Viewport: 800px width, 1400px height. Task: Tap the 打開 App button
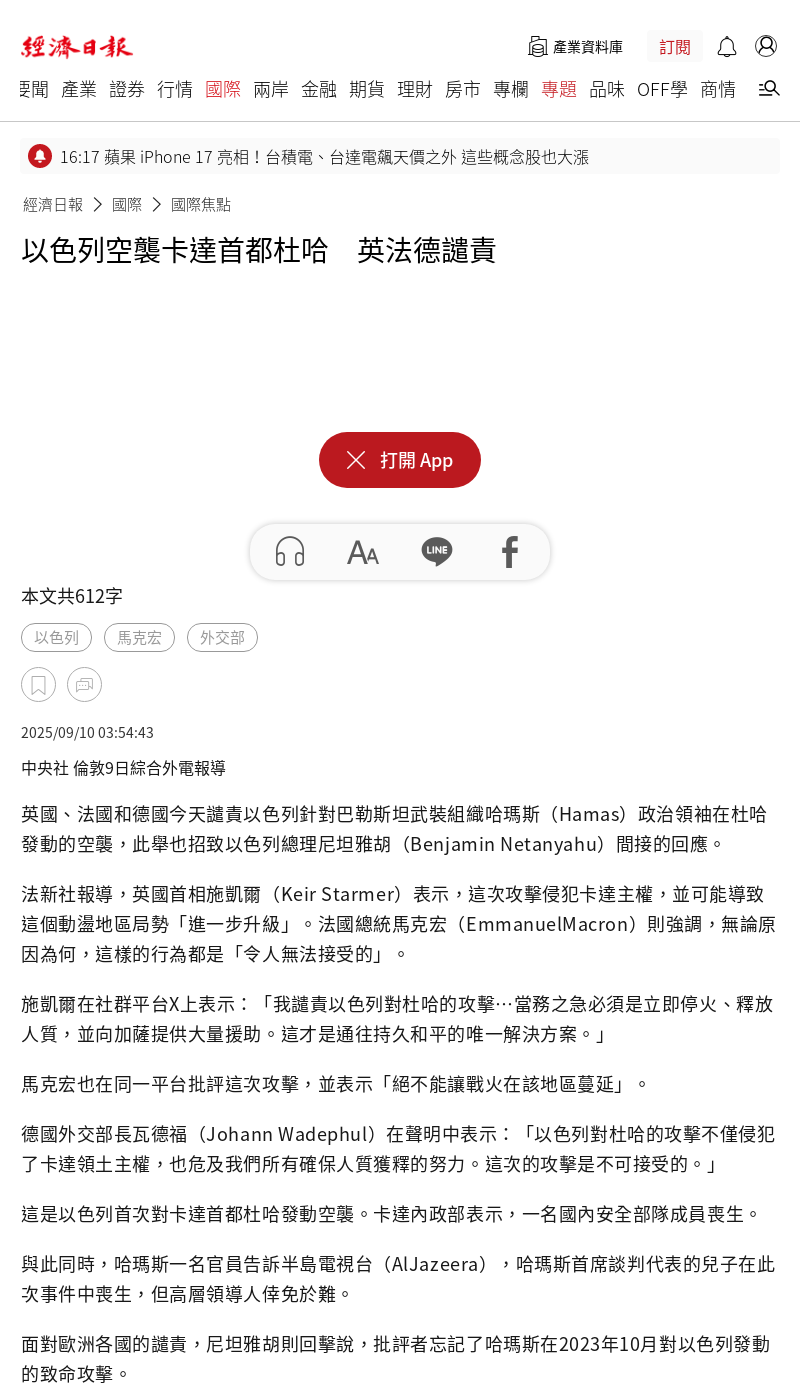click(x=400, y=460)
